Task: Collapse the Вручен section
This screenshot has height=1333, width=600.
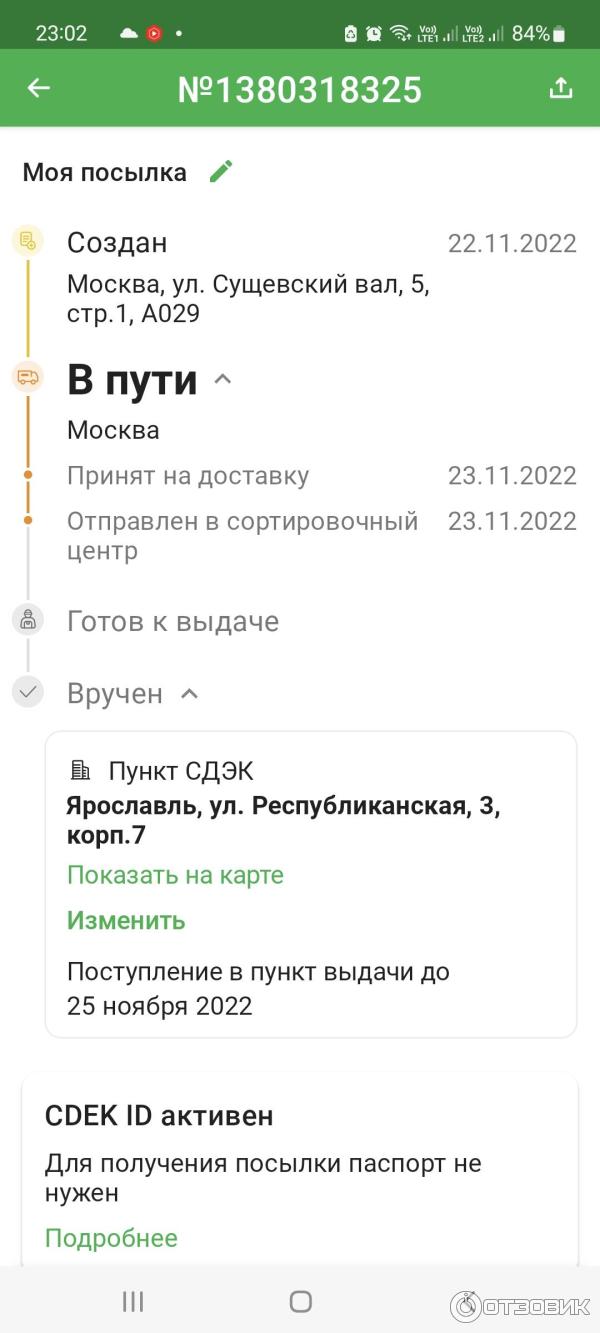Action: coord(189,693)
